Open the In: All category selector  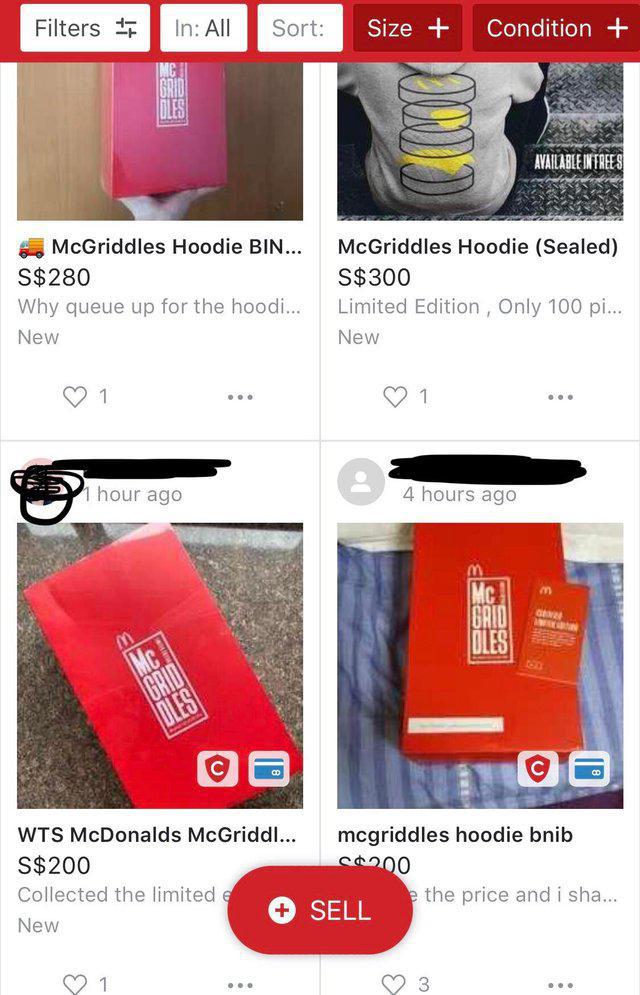tap(203, 28)
